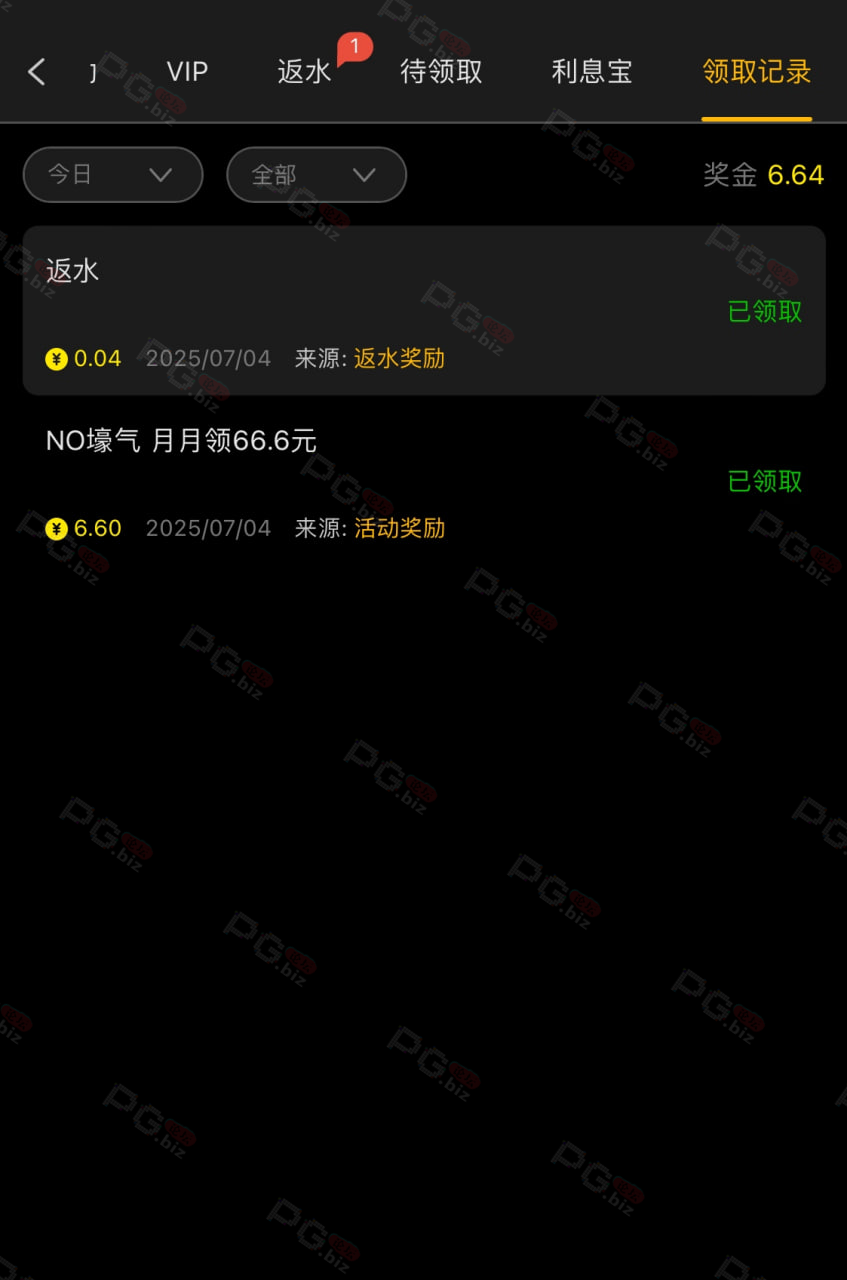This screenshot has height=1280, width=847.
Task: Open the 今日 date filter dropdown
Action: click(112, 174)
